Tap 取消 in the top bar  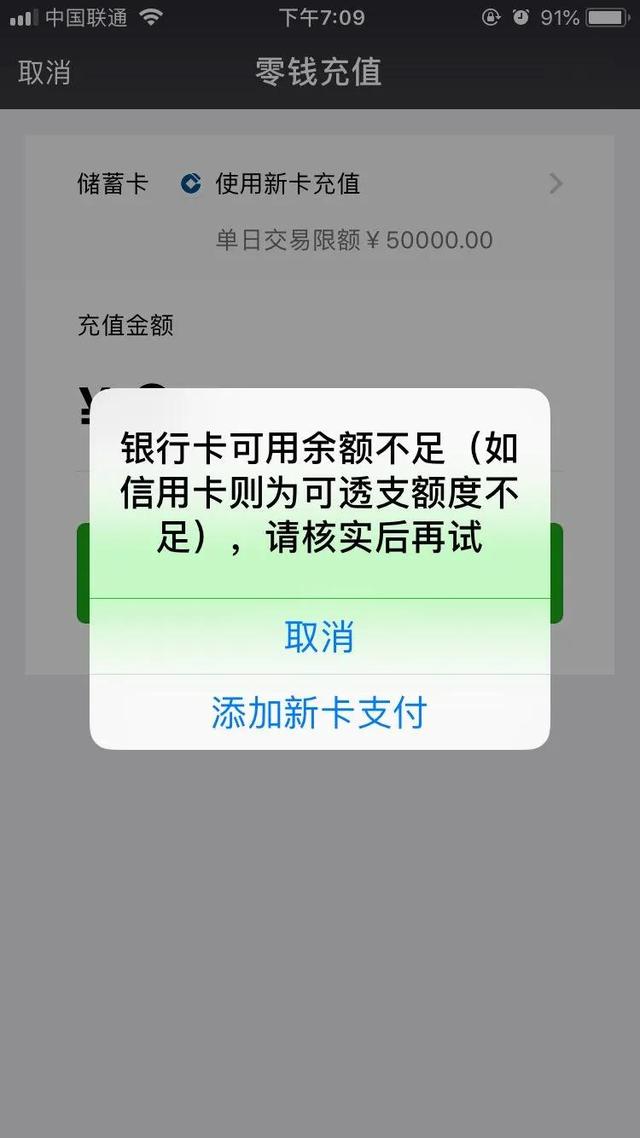45,72
